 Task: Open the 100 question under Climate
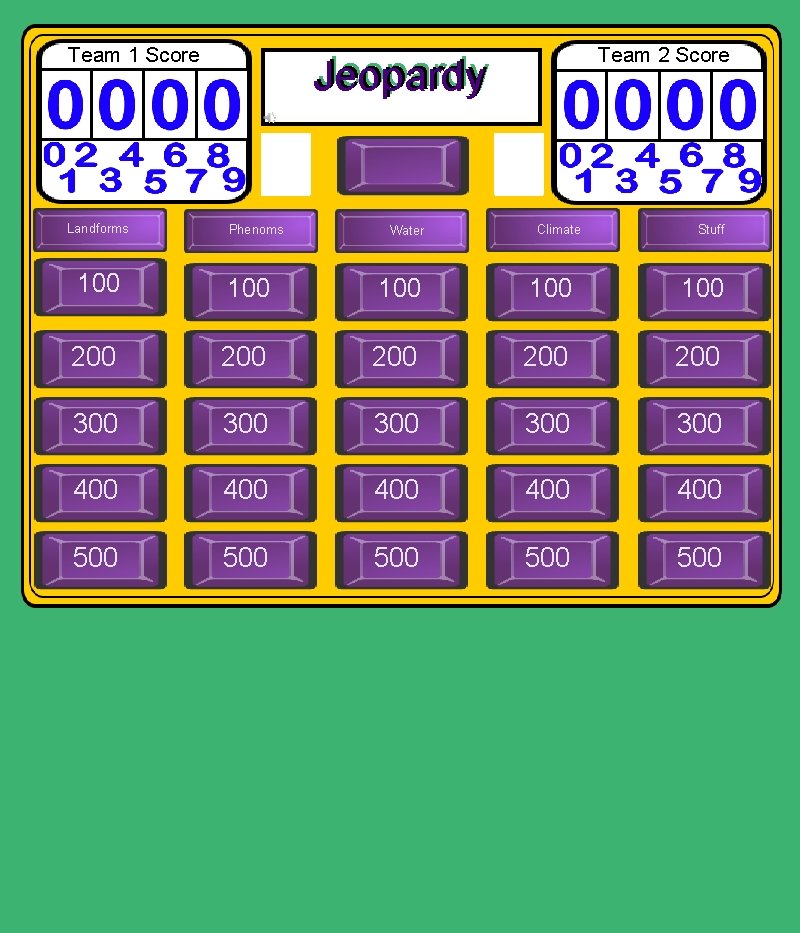[x=552, y=292]
